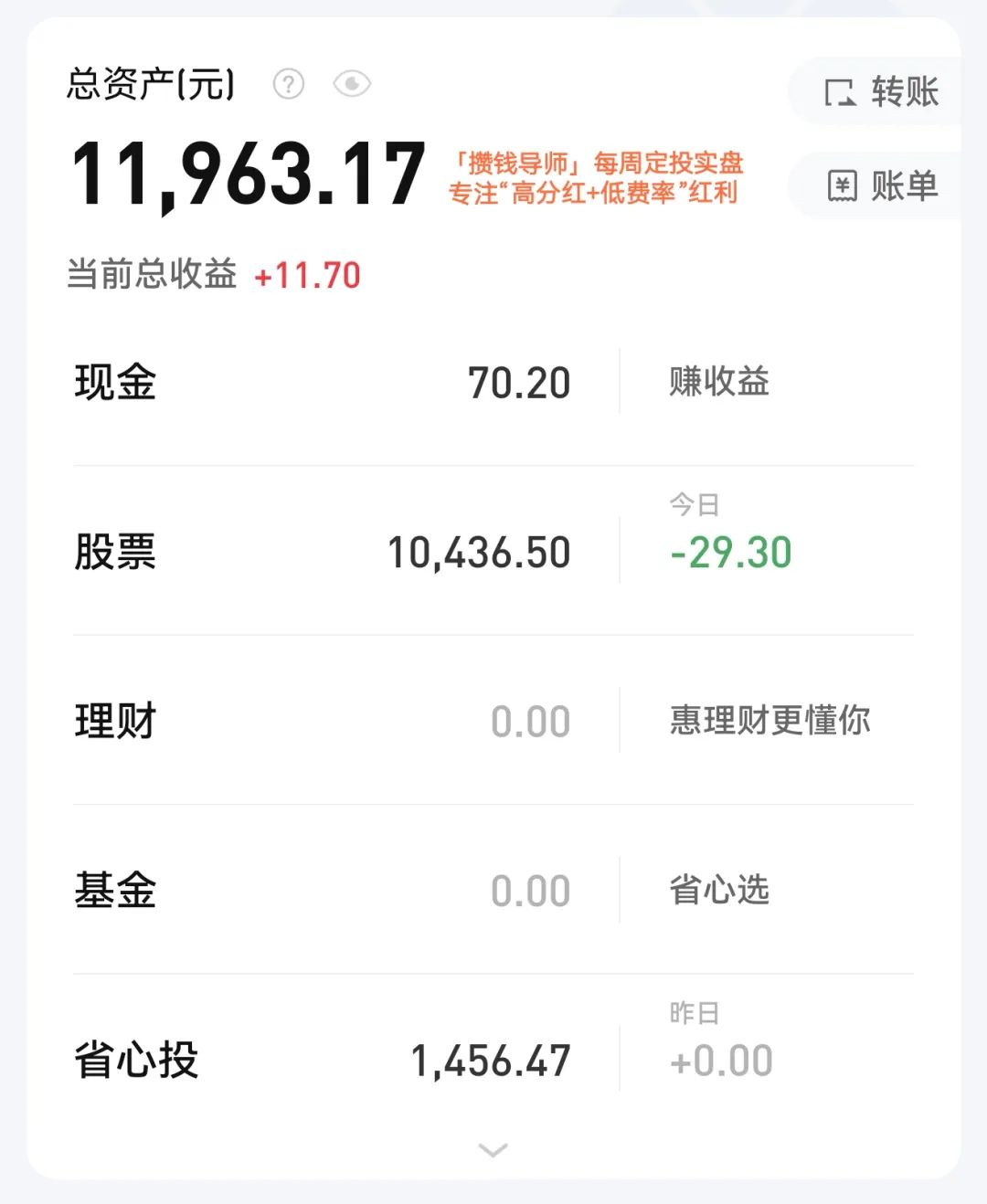Screen dimensions: 987x1204
Task: Tap the 惠理财更懂你 link
Action: 769,721
